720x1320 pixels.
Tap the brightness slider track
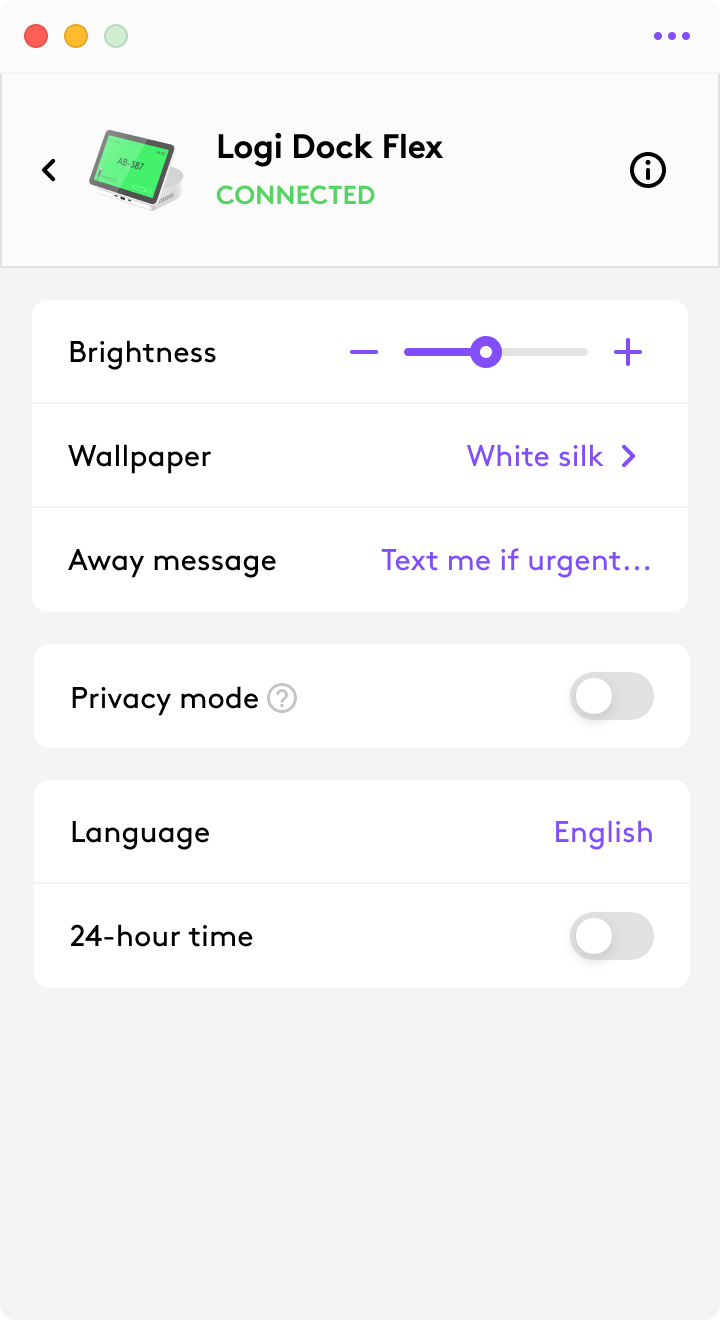click(496, 352)
